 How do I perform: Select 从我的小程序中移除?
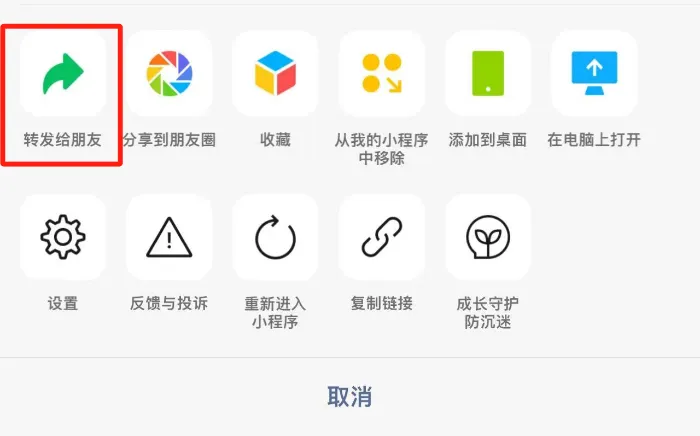(381, 73)
